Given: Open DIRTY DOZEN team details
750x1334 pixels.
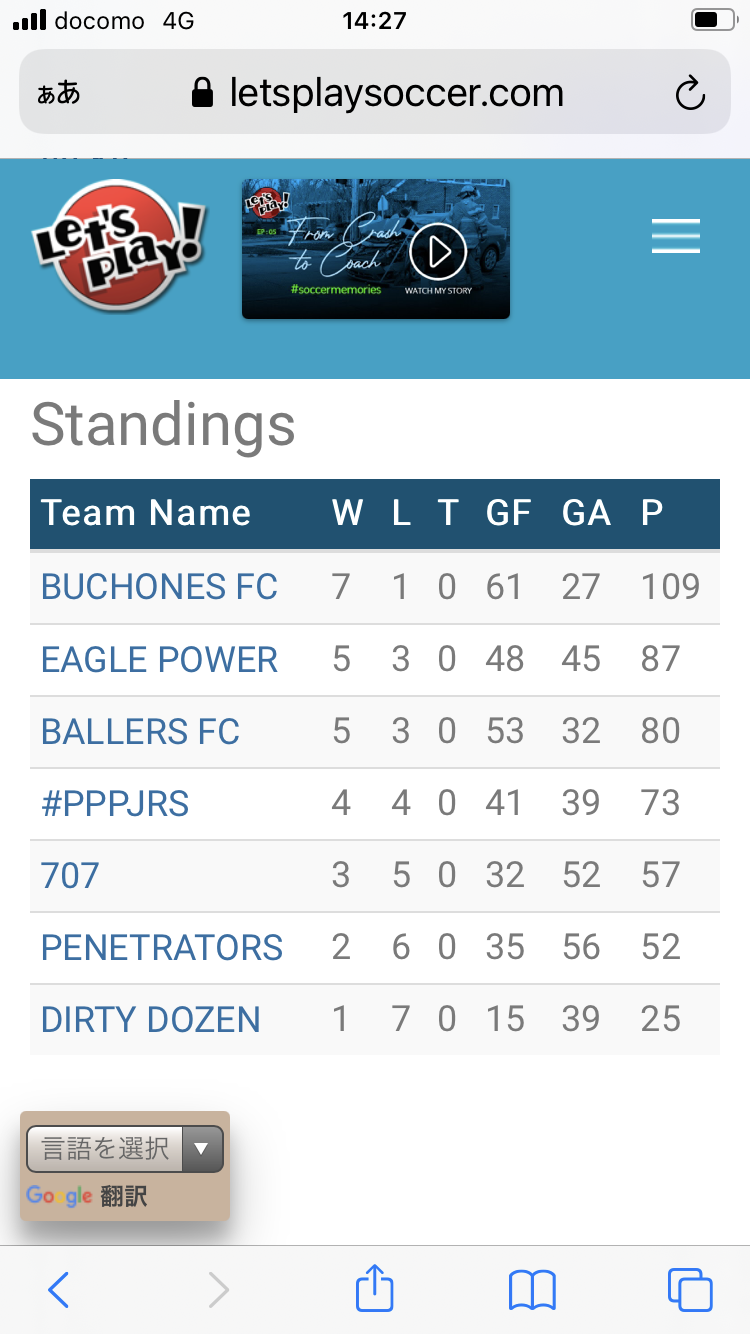Looking at the screenshot, I should point(151,1020).
